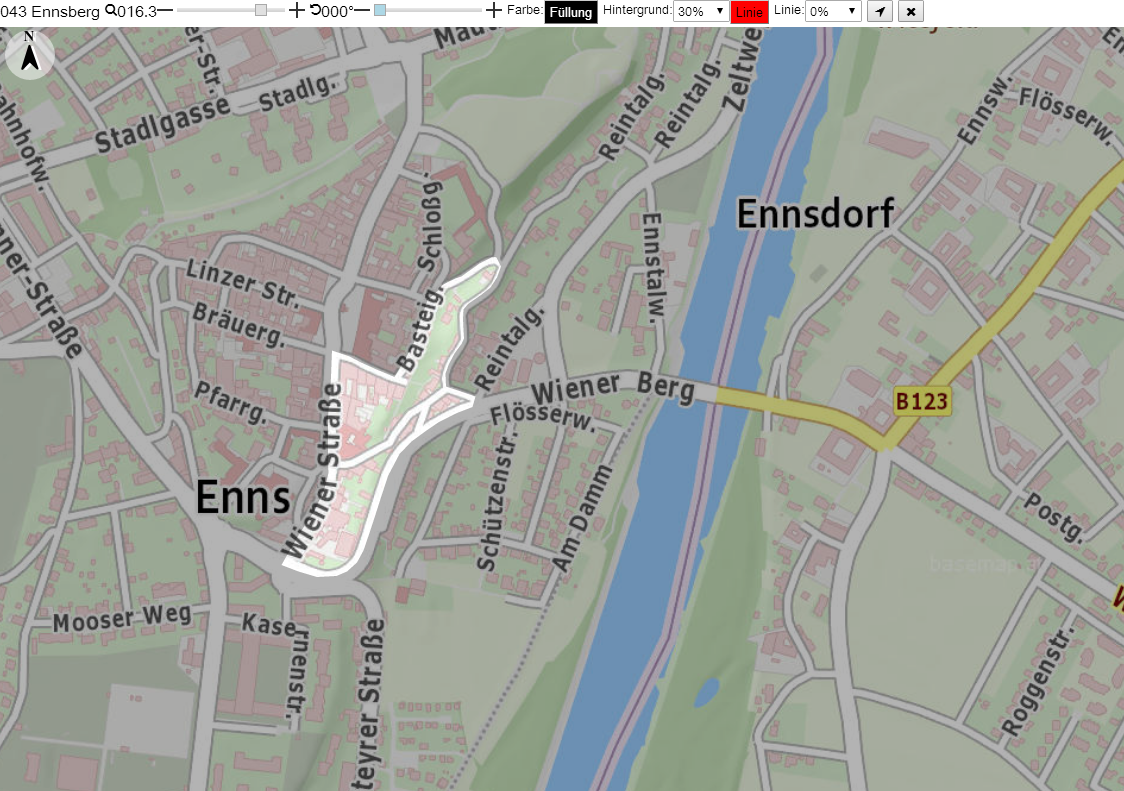Decrease zoom with the minus beside 016.3
This screenshot has height=791, width=1124.
tap(165, 11)
